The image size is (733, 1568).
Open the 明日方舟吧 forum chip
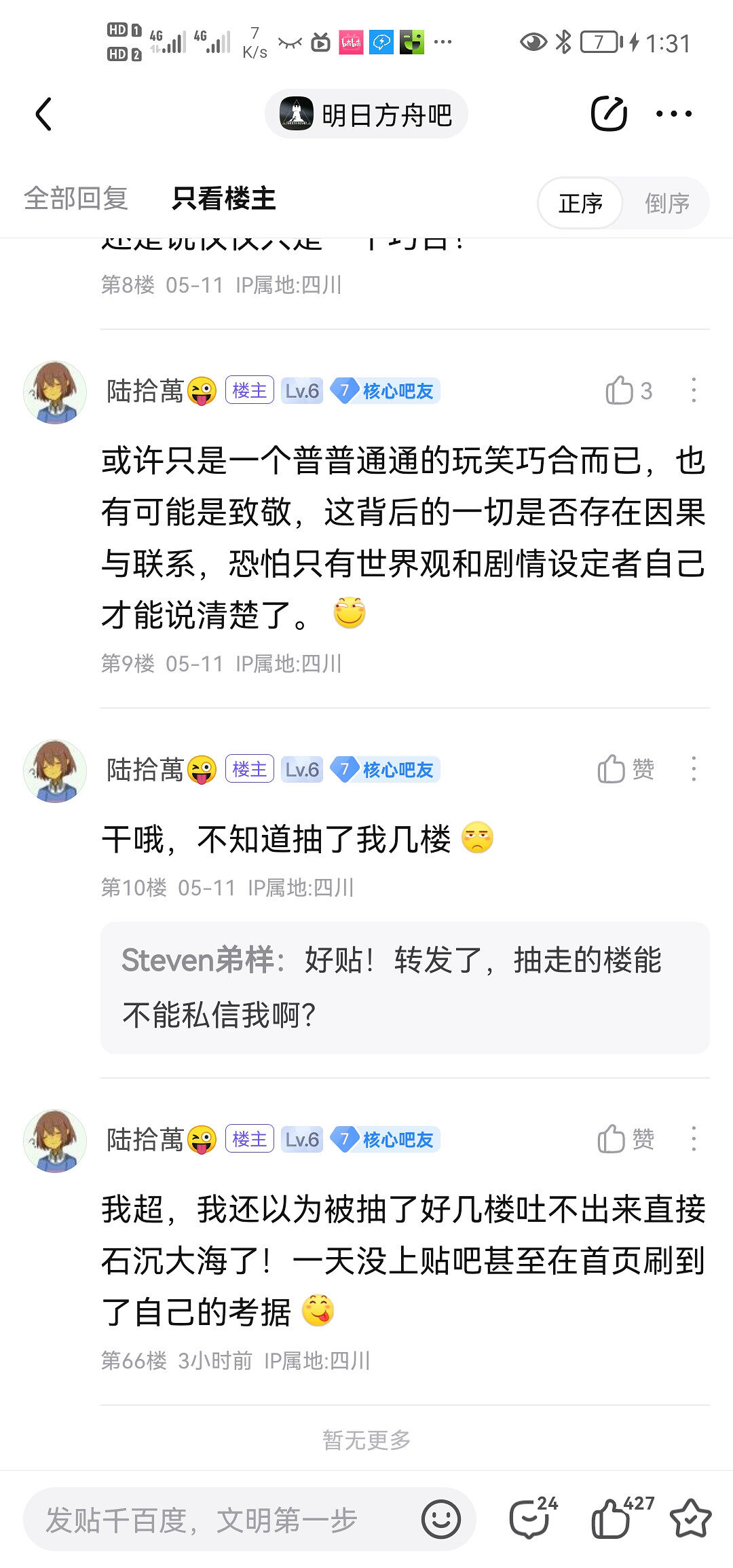click(x=366, y=114)
